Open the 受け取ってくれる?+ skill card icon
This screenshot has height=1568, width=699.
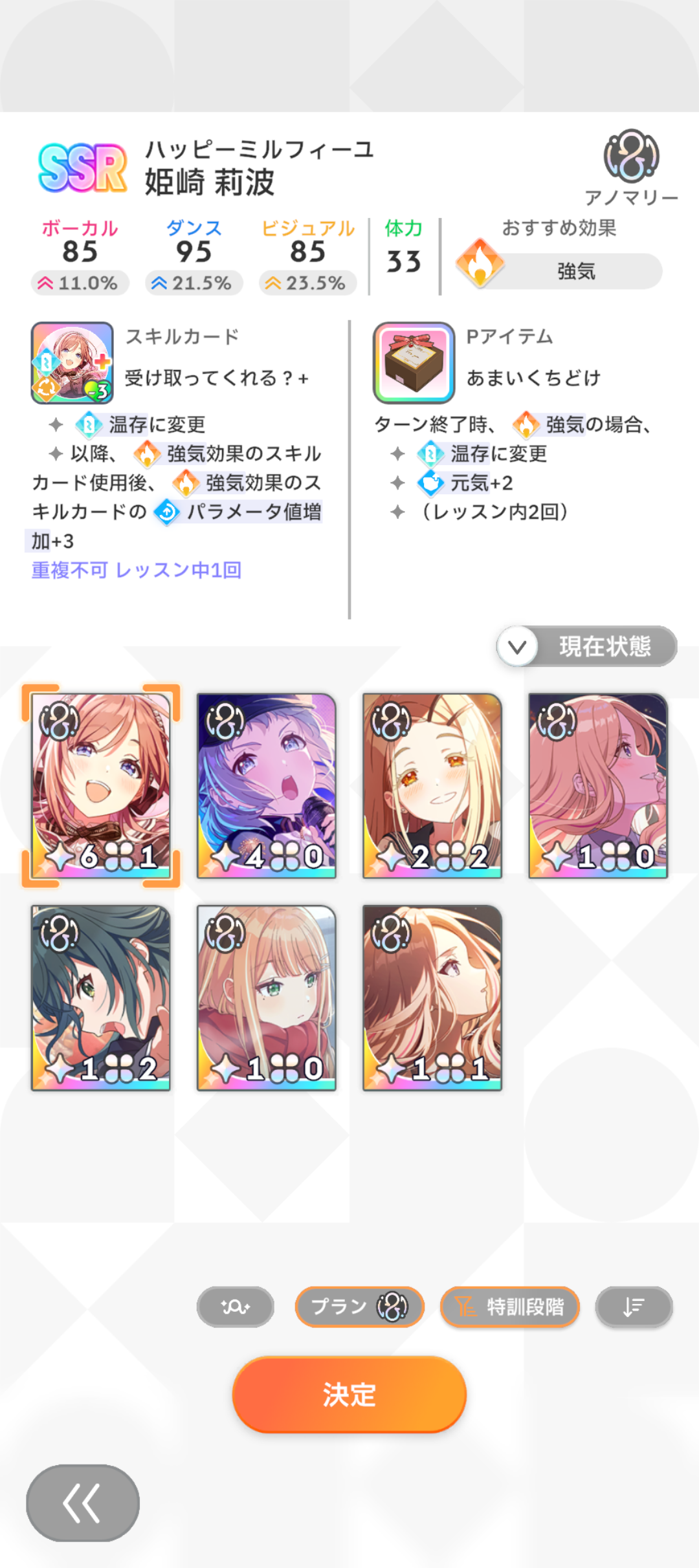tap(72, 362)
